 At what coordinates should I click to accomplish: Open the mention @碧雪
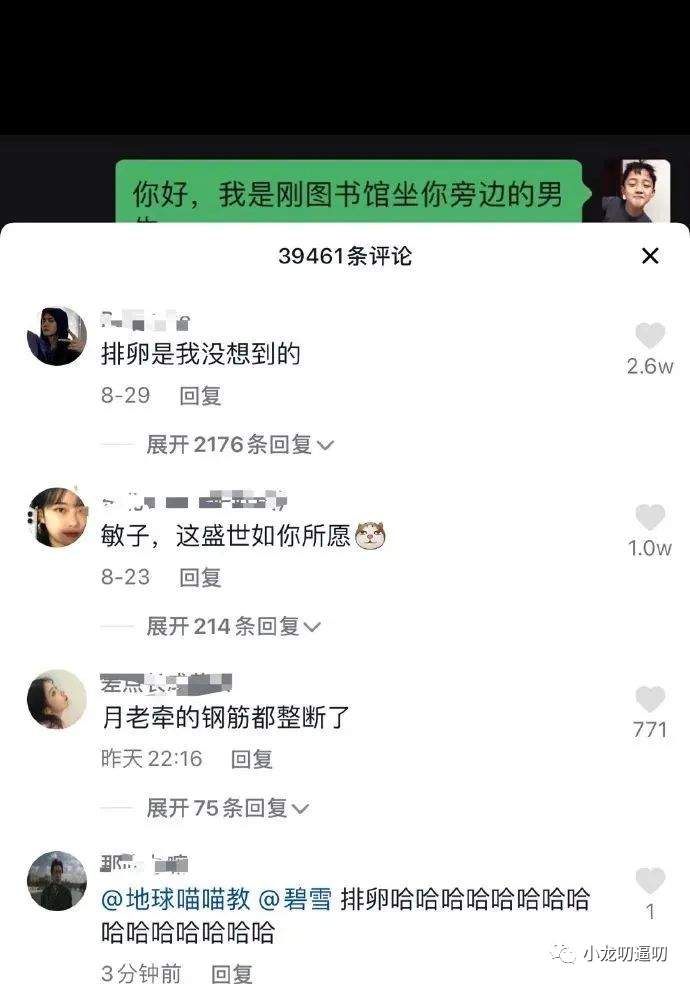pos(296,899)
